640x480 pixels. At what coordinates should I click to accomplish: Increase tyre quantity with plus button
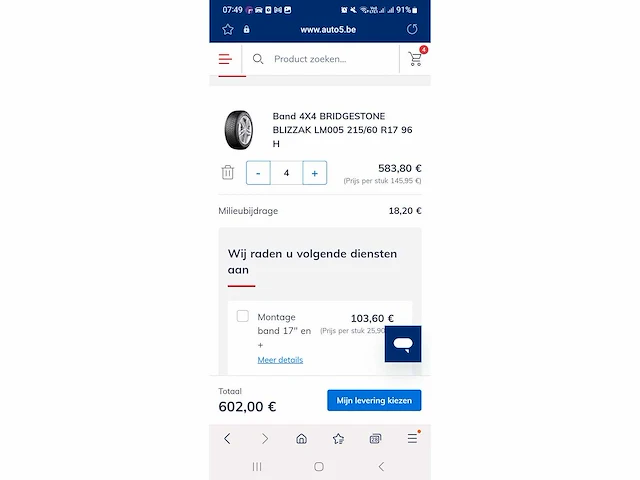(x=314, y=173)
